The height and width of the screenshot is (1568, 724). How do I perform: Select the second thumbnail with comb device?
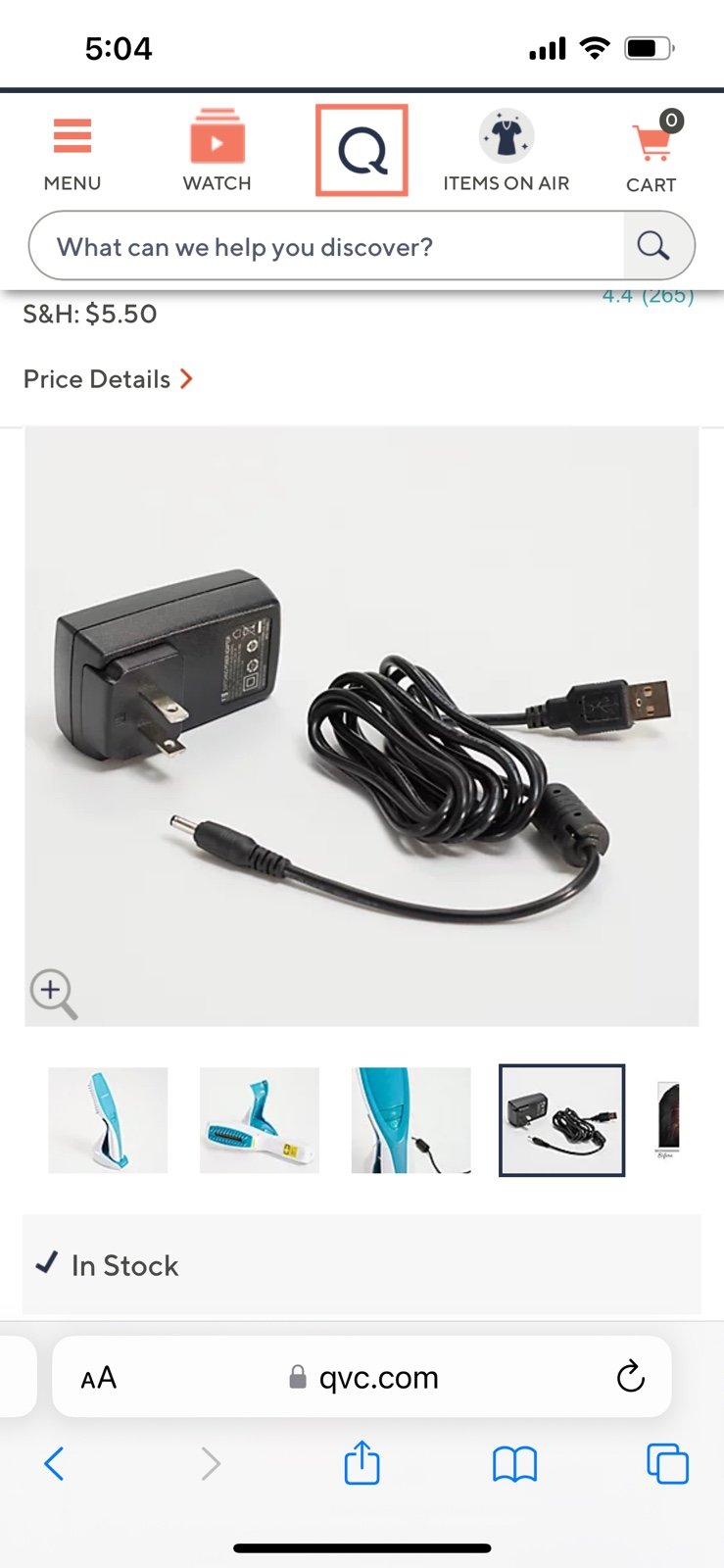pyautogui.click(x=260, y=1120)
